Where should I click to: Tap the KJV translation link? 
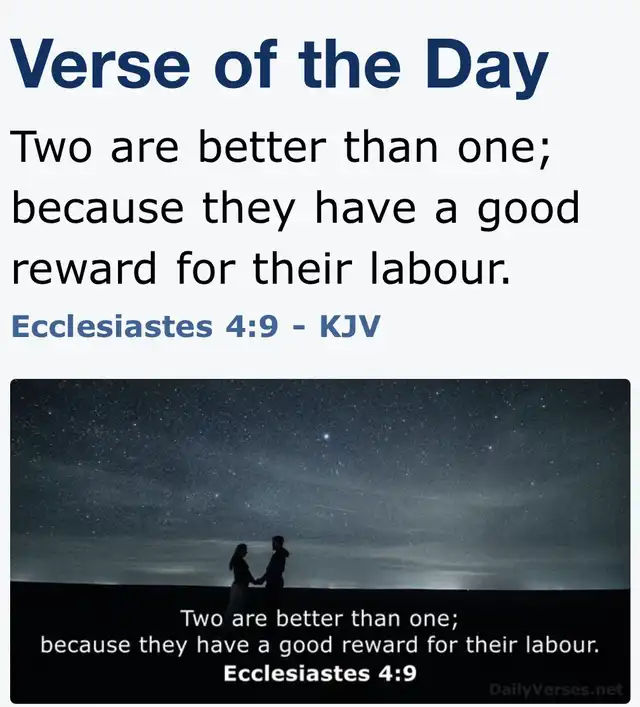pos(349,326)
